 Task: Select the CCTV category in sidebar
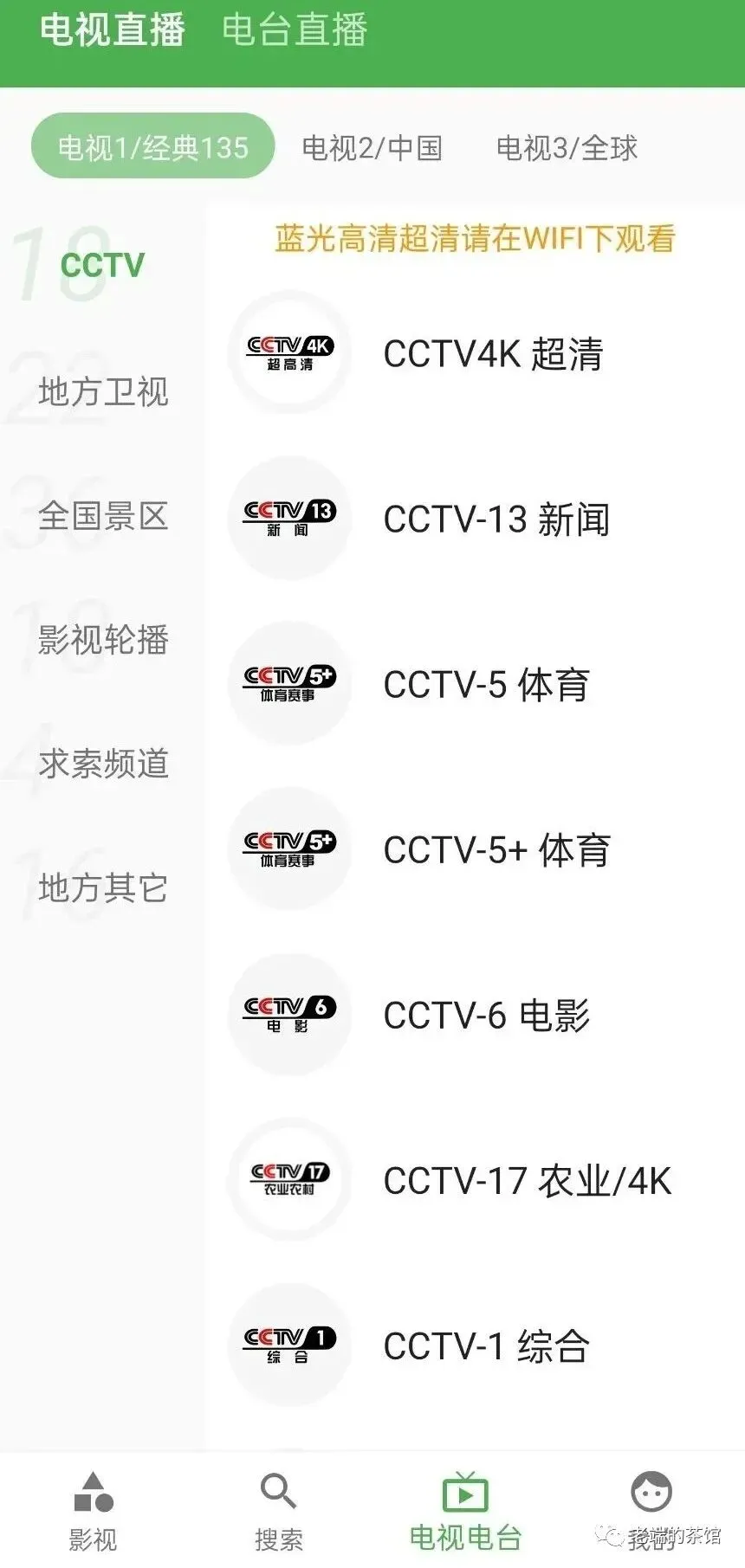click(102, 265)
